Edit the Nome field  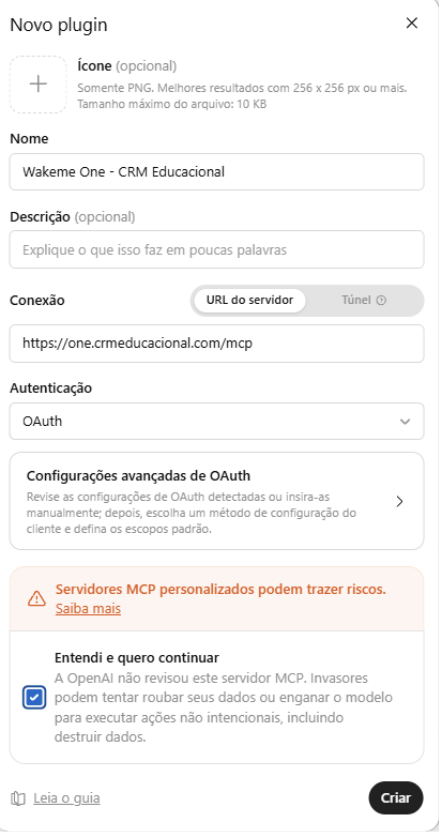pos(217,172)
